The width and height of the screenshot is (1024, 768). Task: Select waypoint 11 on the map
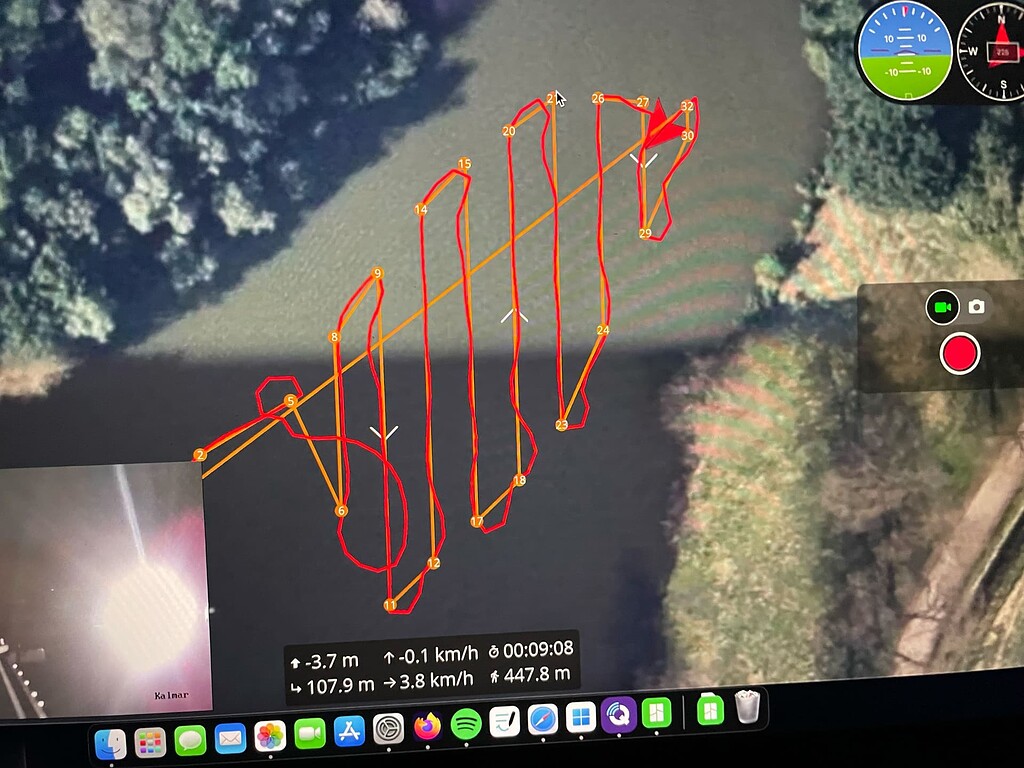click(390, 605)
